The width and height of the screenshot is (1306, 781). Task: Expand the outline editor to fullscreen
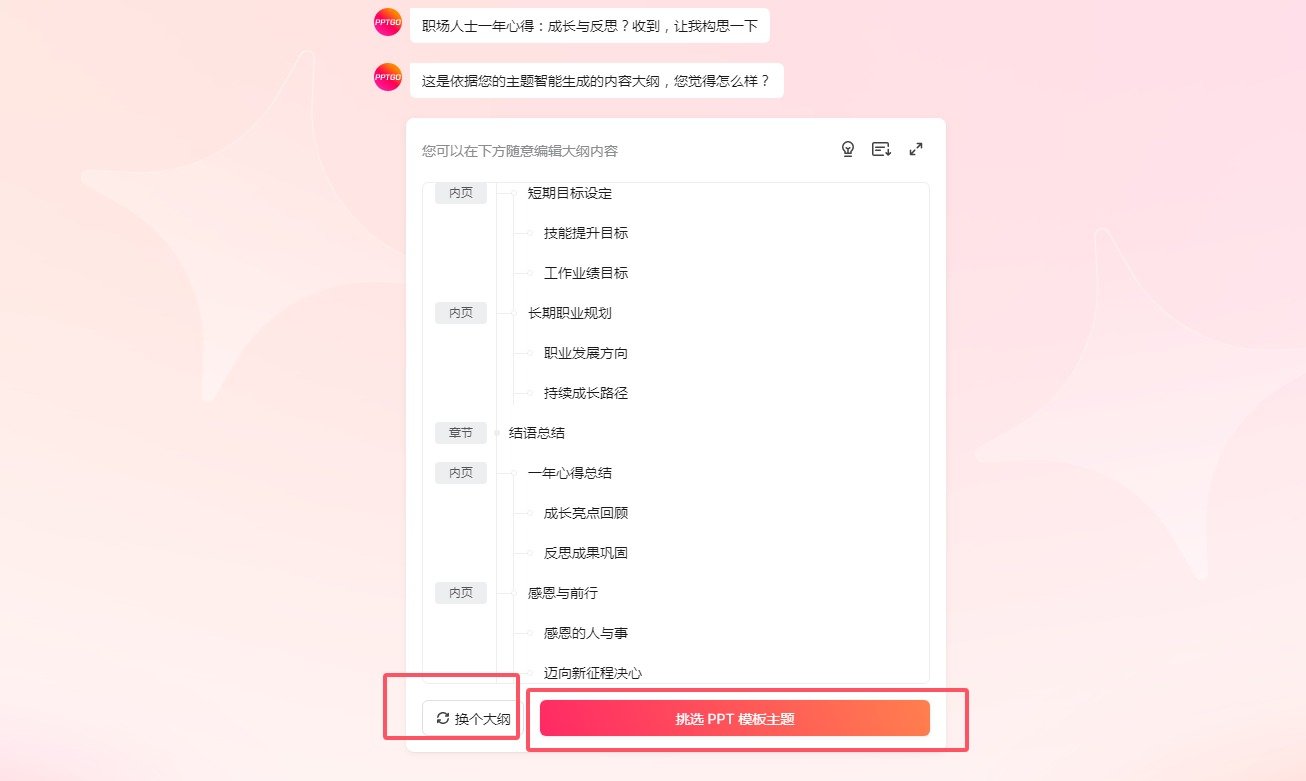pyautogui.click(x=915, y=150)
